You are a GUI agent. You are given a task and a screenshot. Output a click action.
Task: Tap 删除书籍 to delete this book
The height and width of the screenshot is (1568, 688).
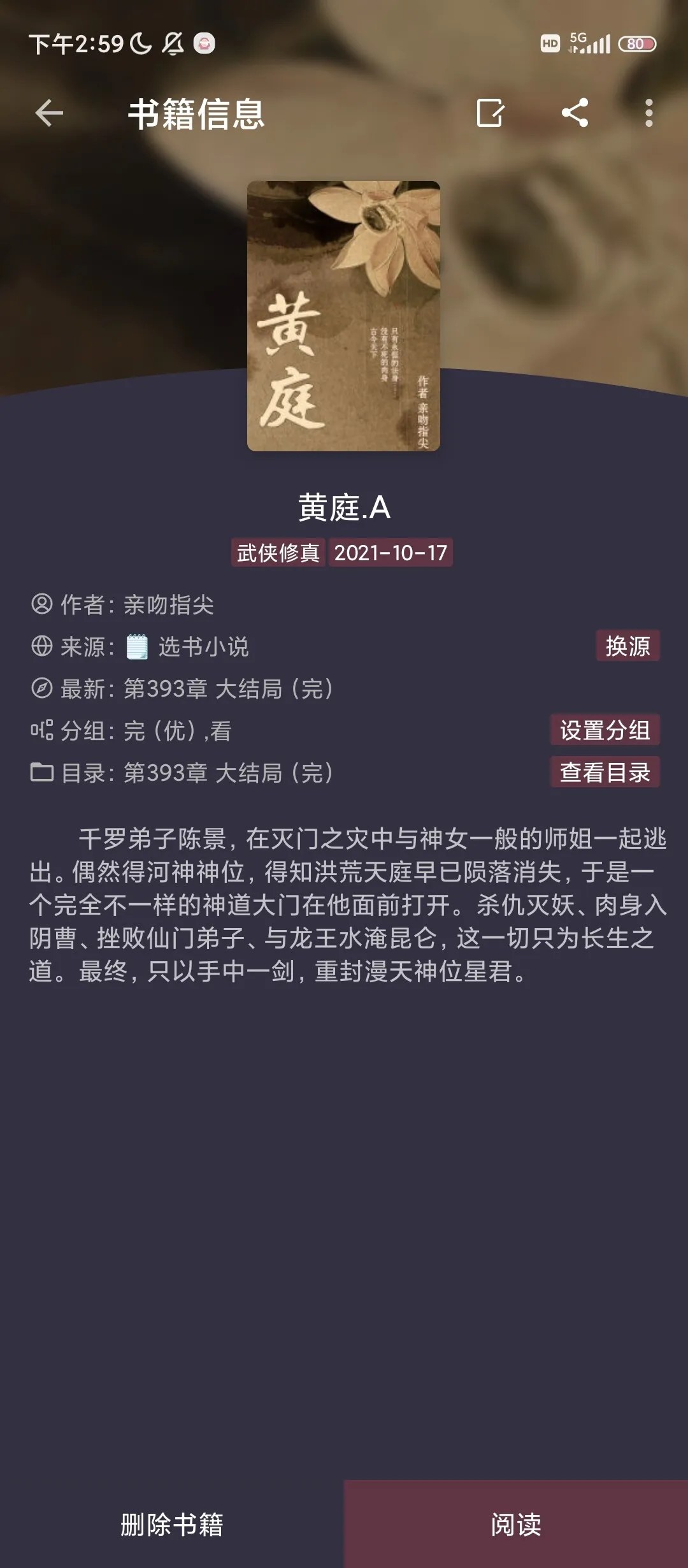pyautogui.click(x=172, y=1525)
